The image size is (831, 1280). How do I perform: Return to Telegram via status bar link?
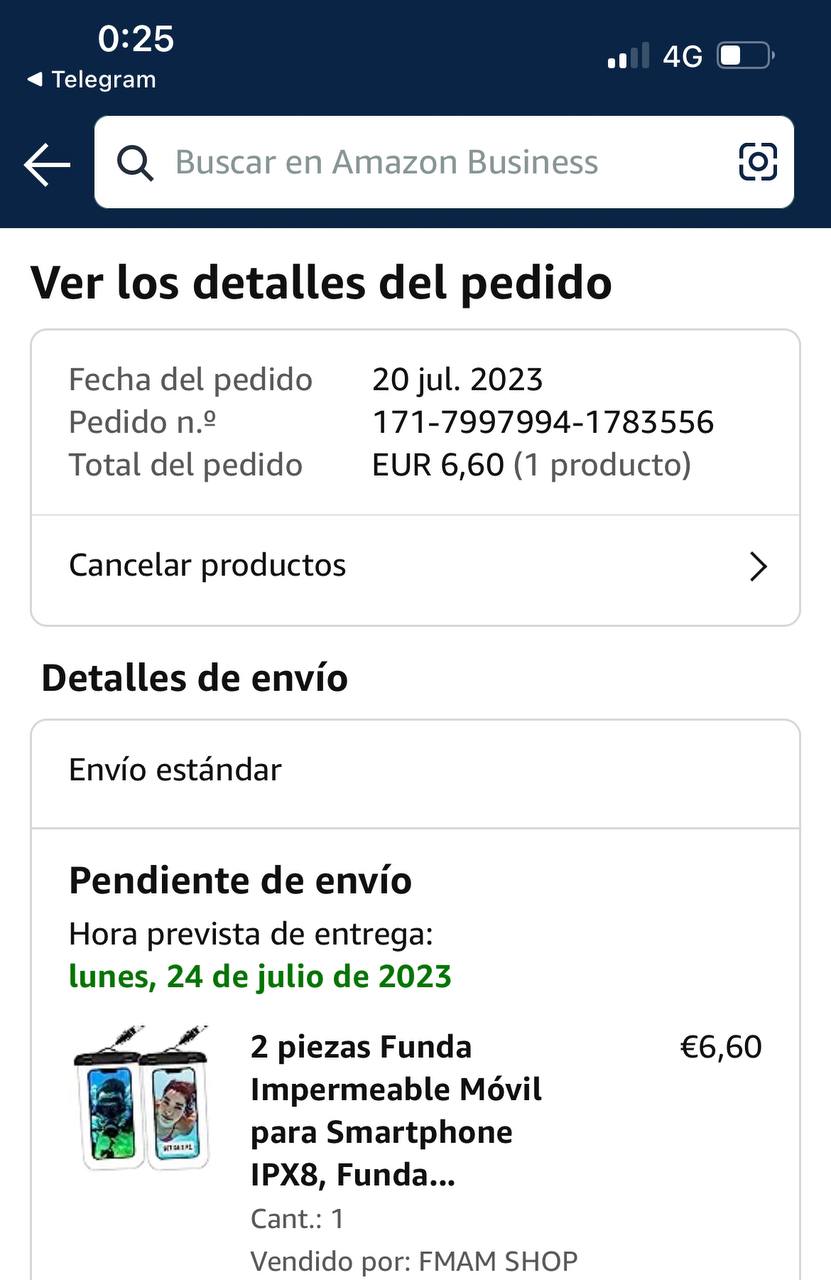click(x=92, y=80)
